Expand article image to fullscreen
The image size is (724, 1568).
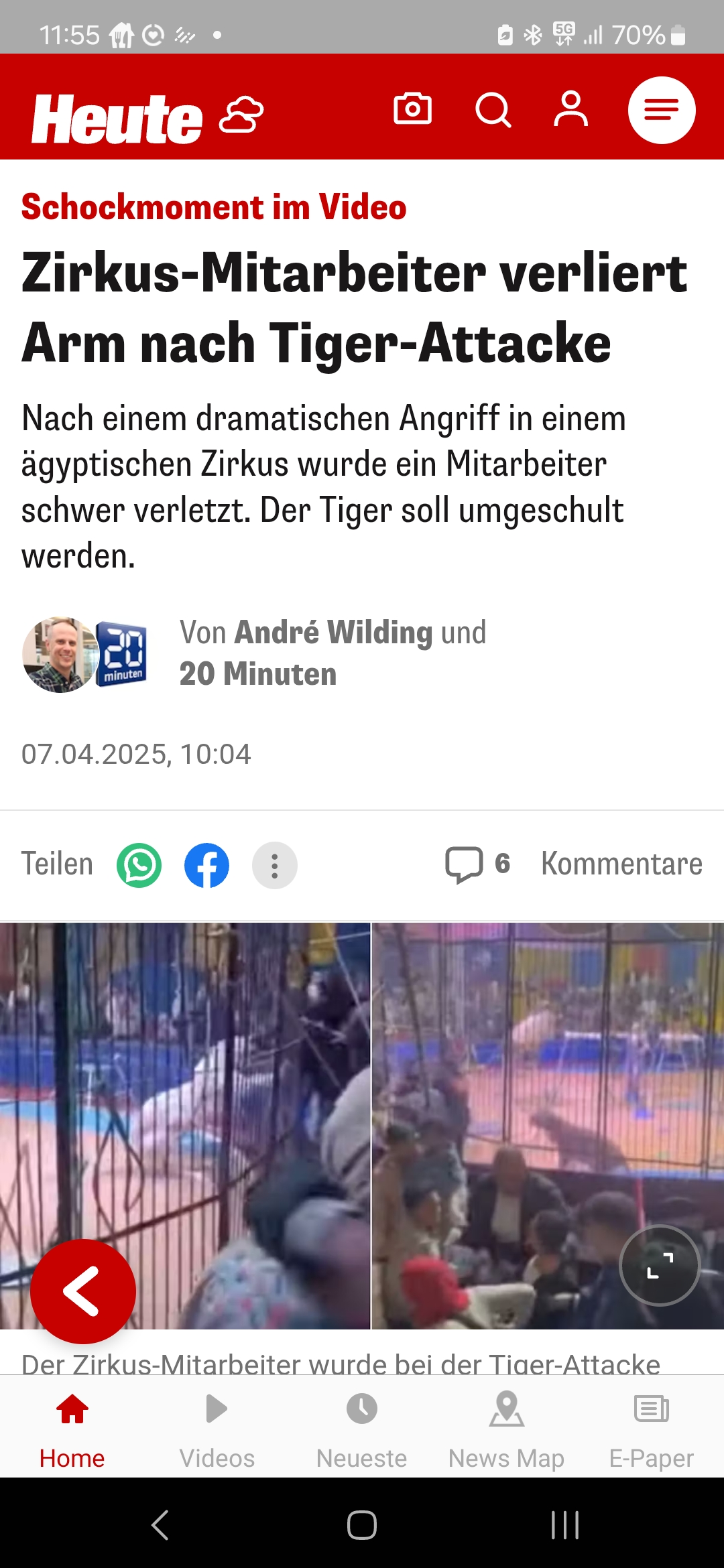pos(660,1265)
